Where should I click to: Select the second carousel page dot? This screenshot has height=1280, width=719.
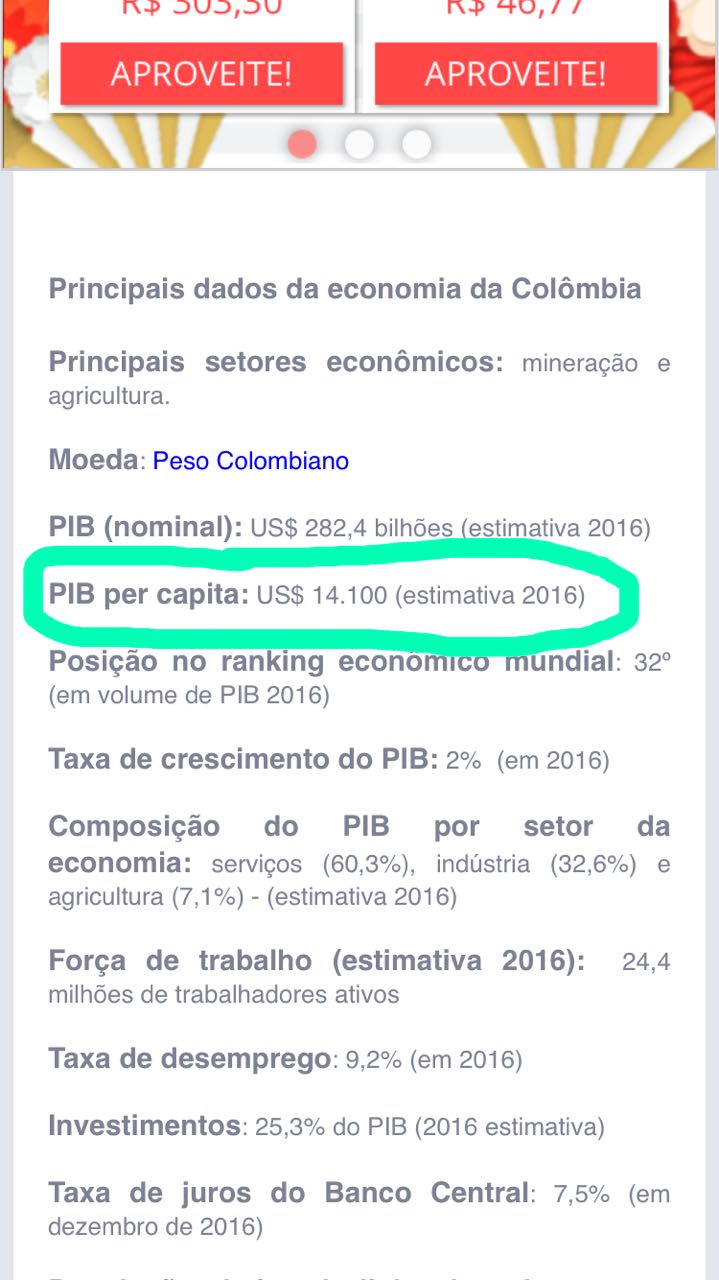[359, 144]
